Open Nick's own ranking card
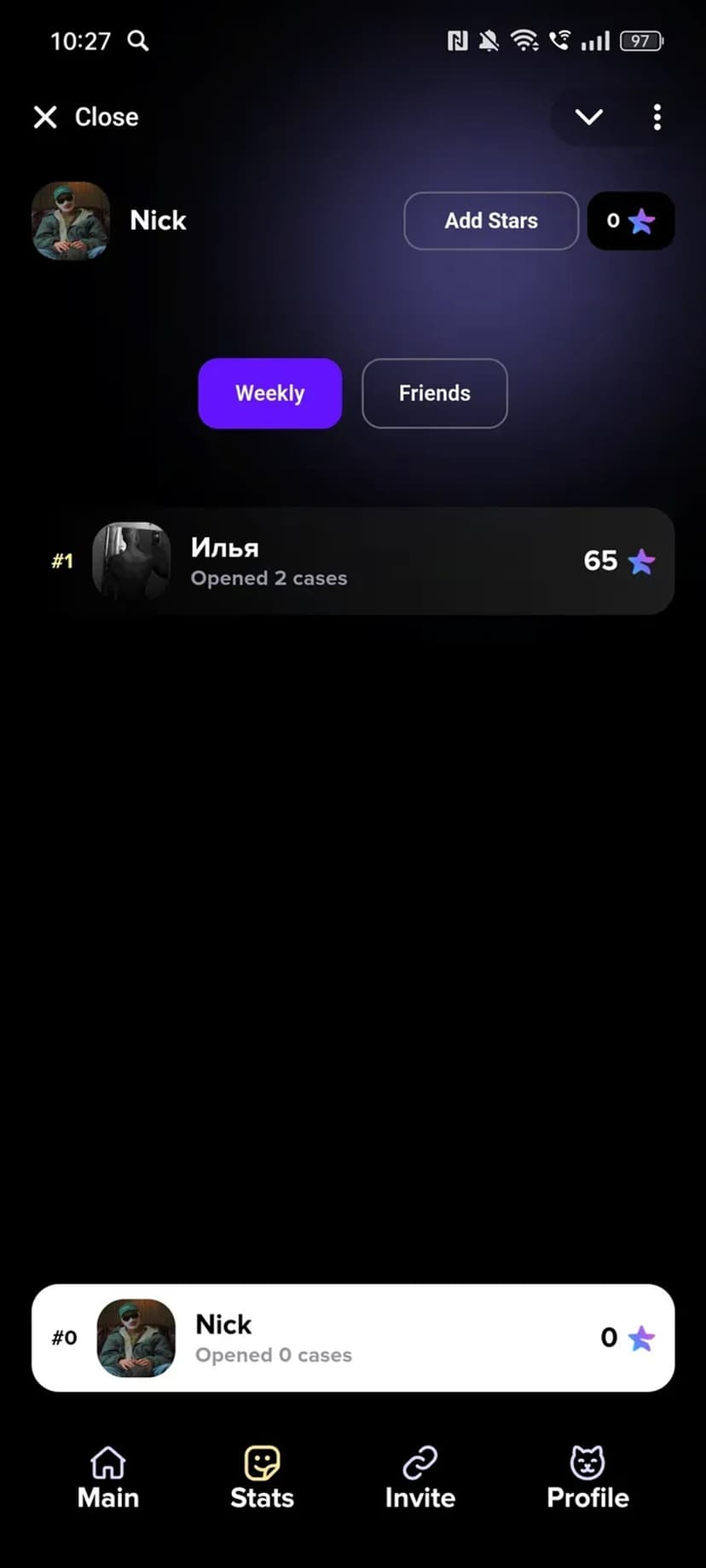The width and height of the screenshot is (706, 1568). (353, 1337)
